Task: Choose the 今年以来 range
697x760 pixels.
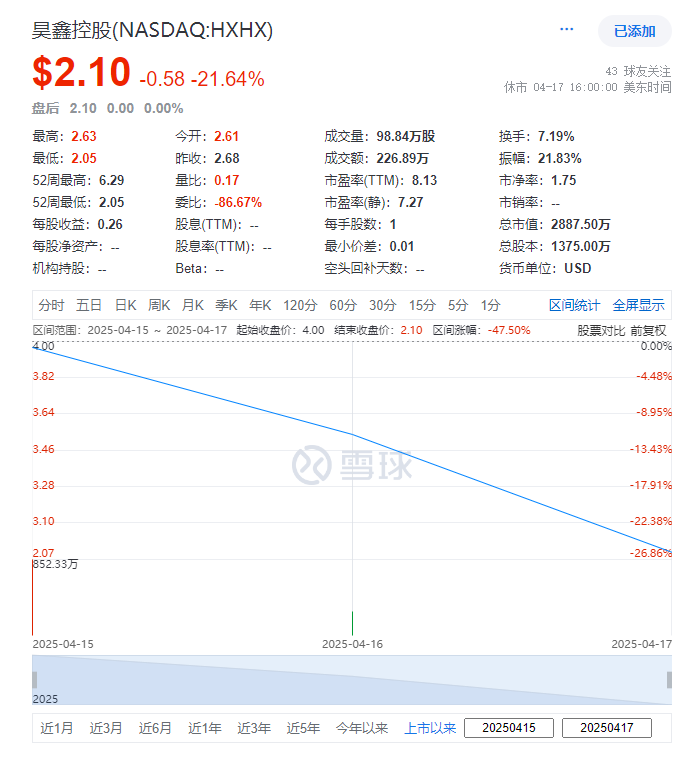Action: [361, 728]
